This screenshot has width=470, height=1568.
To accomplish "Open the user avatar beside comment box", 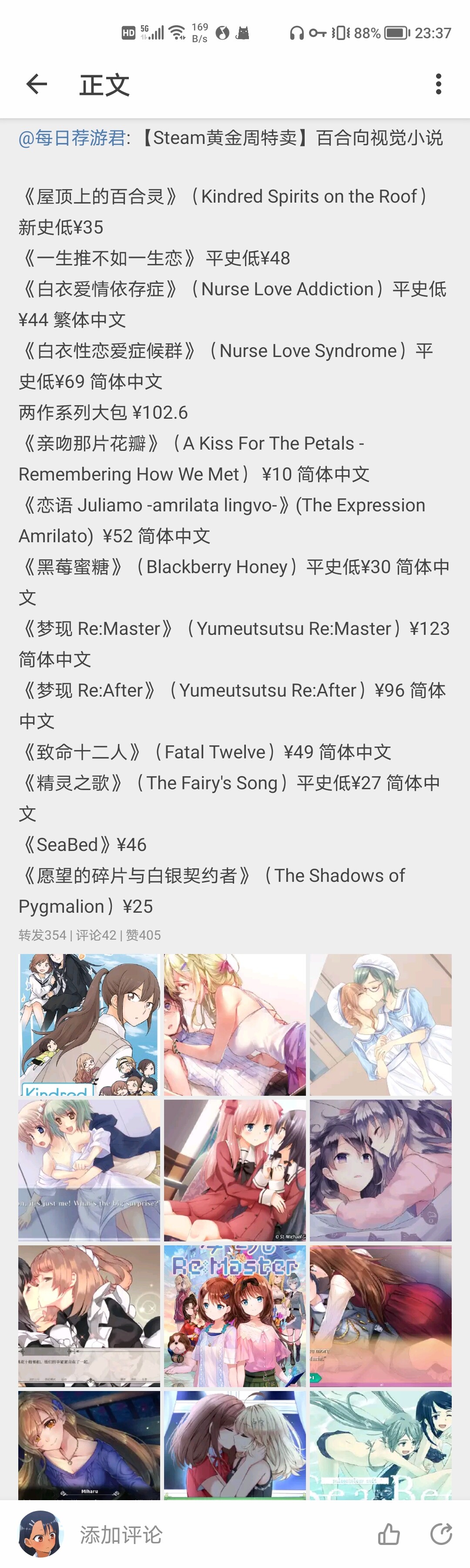I will click(x=40, y=1533).
